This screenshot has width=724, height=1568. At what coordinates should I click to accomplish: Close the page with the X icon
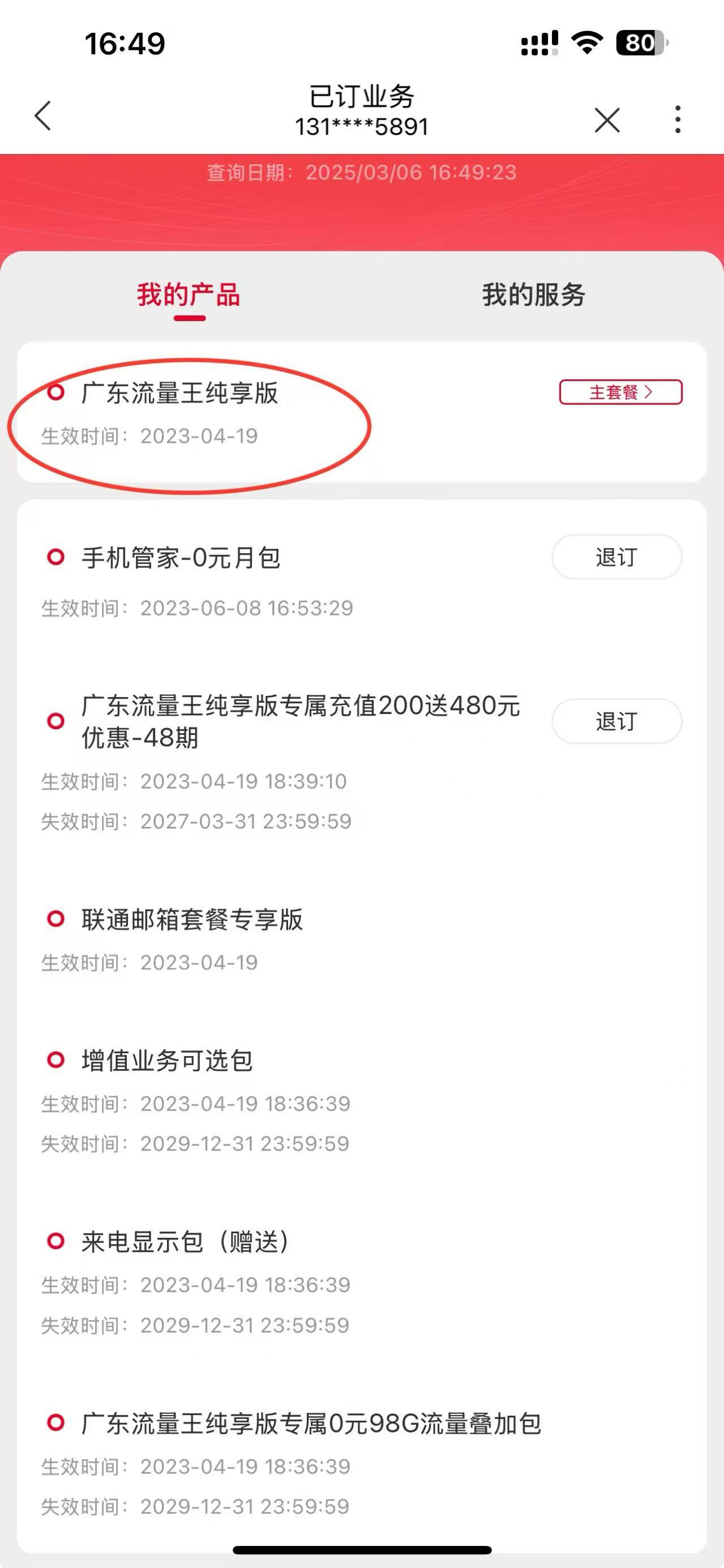[x=607, y=119]
